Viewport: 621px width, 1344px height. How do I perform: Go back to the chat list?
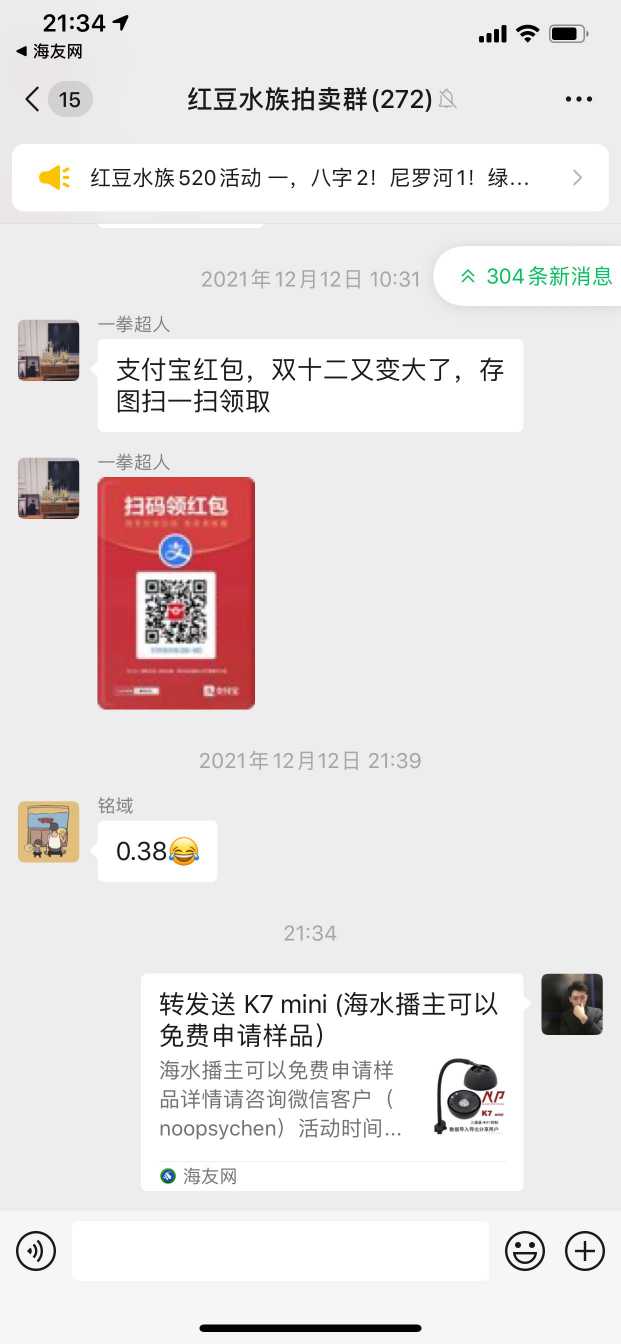tap(34, 99)
